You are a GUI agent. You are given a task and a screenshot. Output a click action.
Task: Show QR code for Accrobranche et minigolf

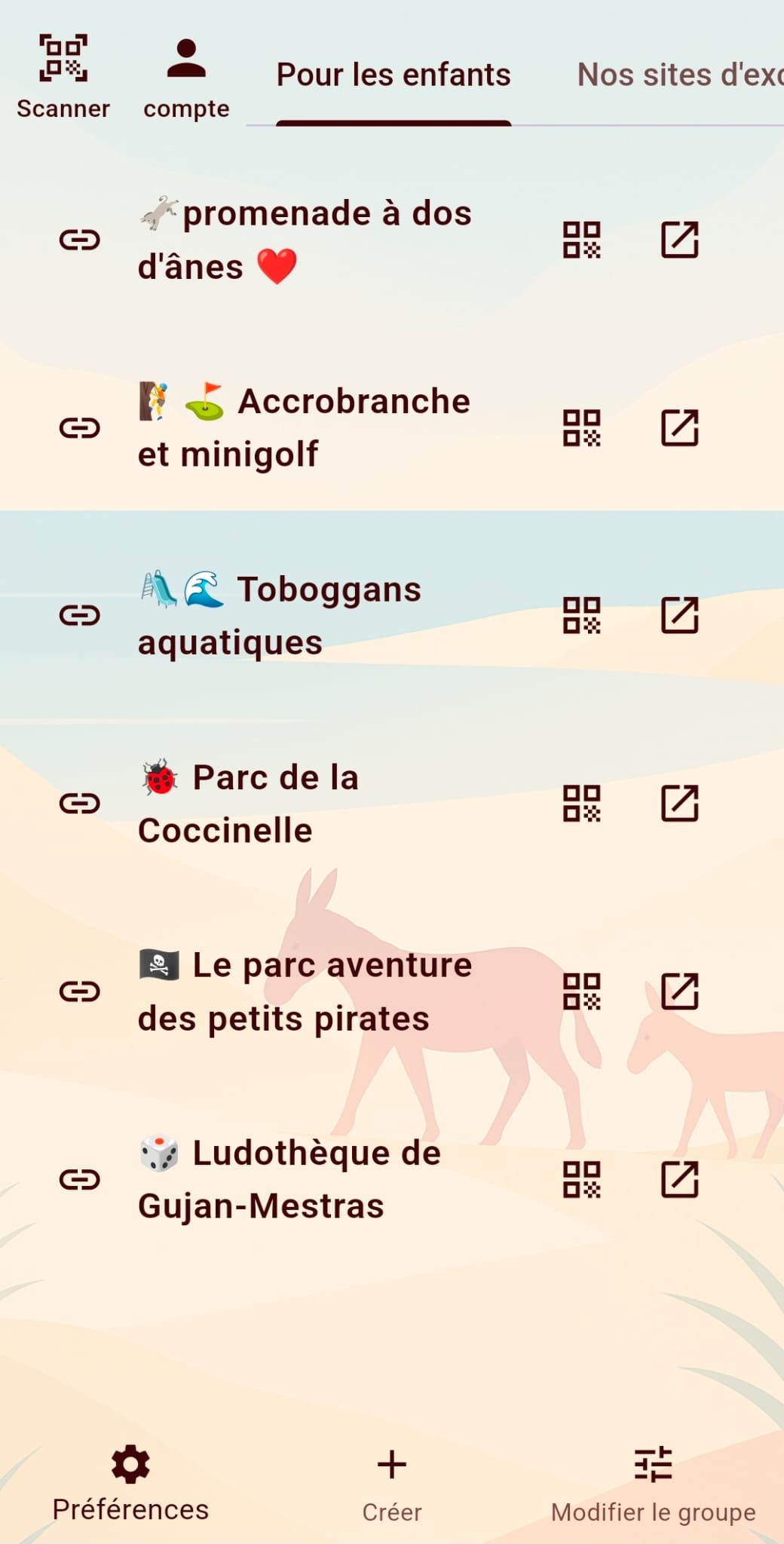(582, 428)
